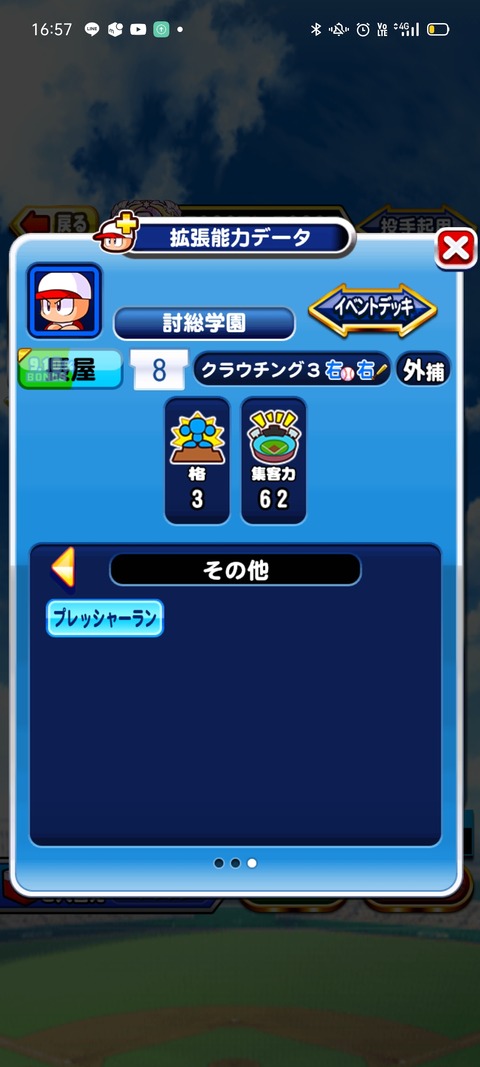Tap the left arrow beside その他
This screenshot has height=1067, width=480.
pos(64,567)
